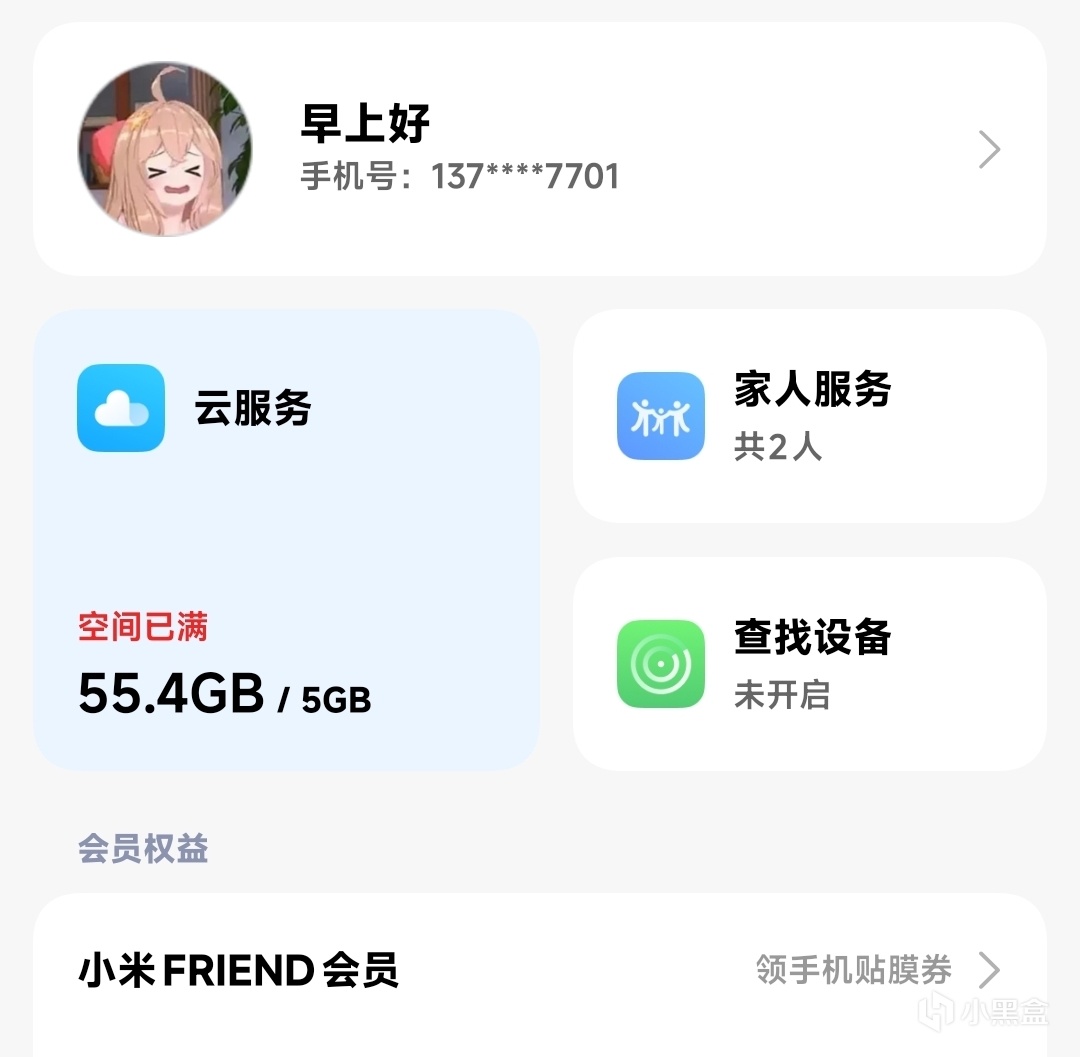
Task: Open 查找设备 find device card
Action: coord(809,664)
